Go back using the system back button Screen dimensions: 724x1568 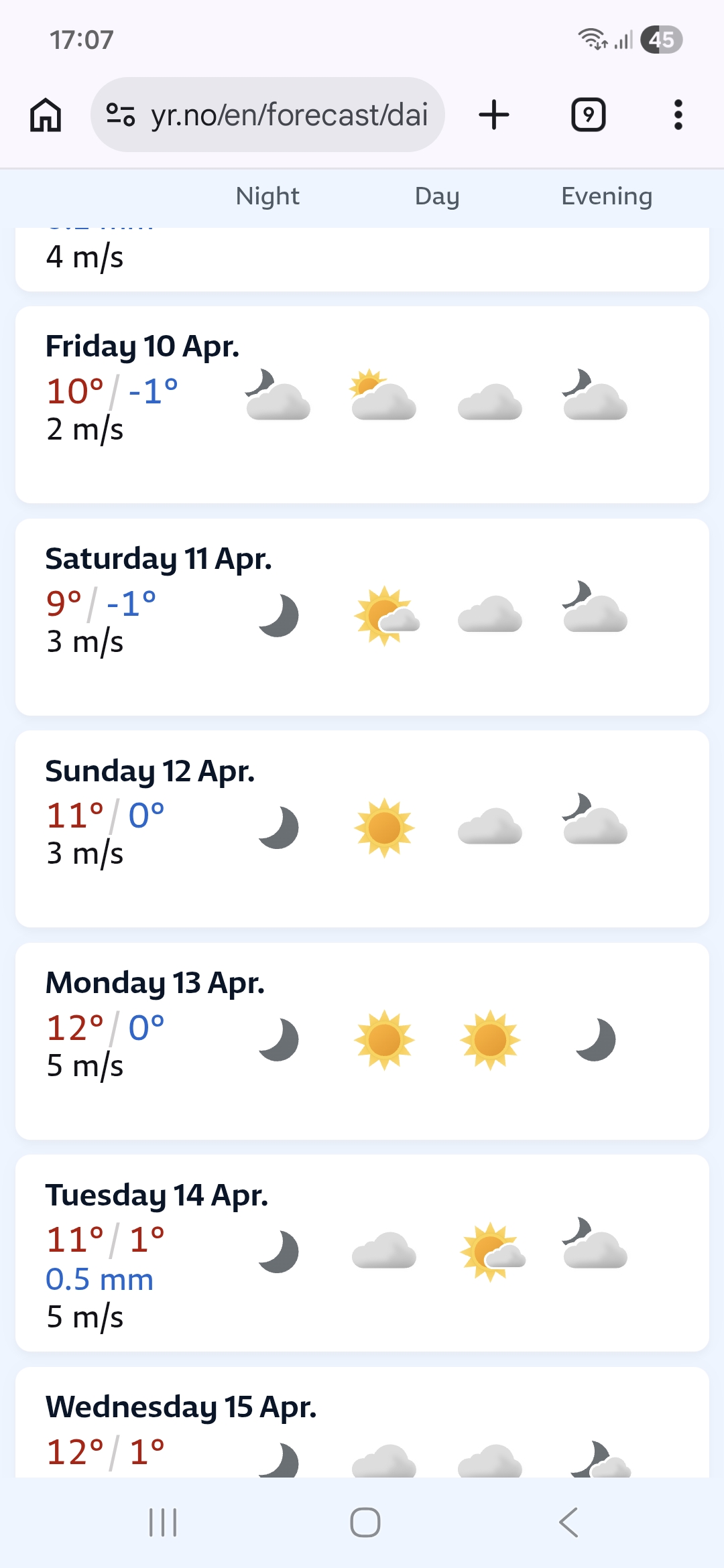point(568,1522)
